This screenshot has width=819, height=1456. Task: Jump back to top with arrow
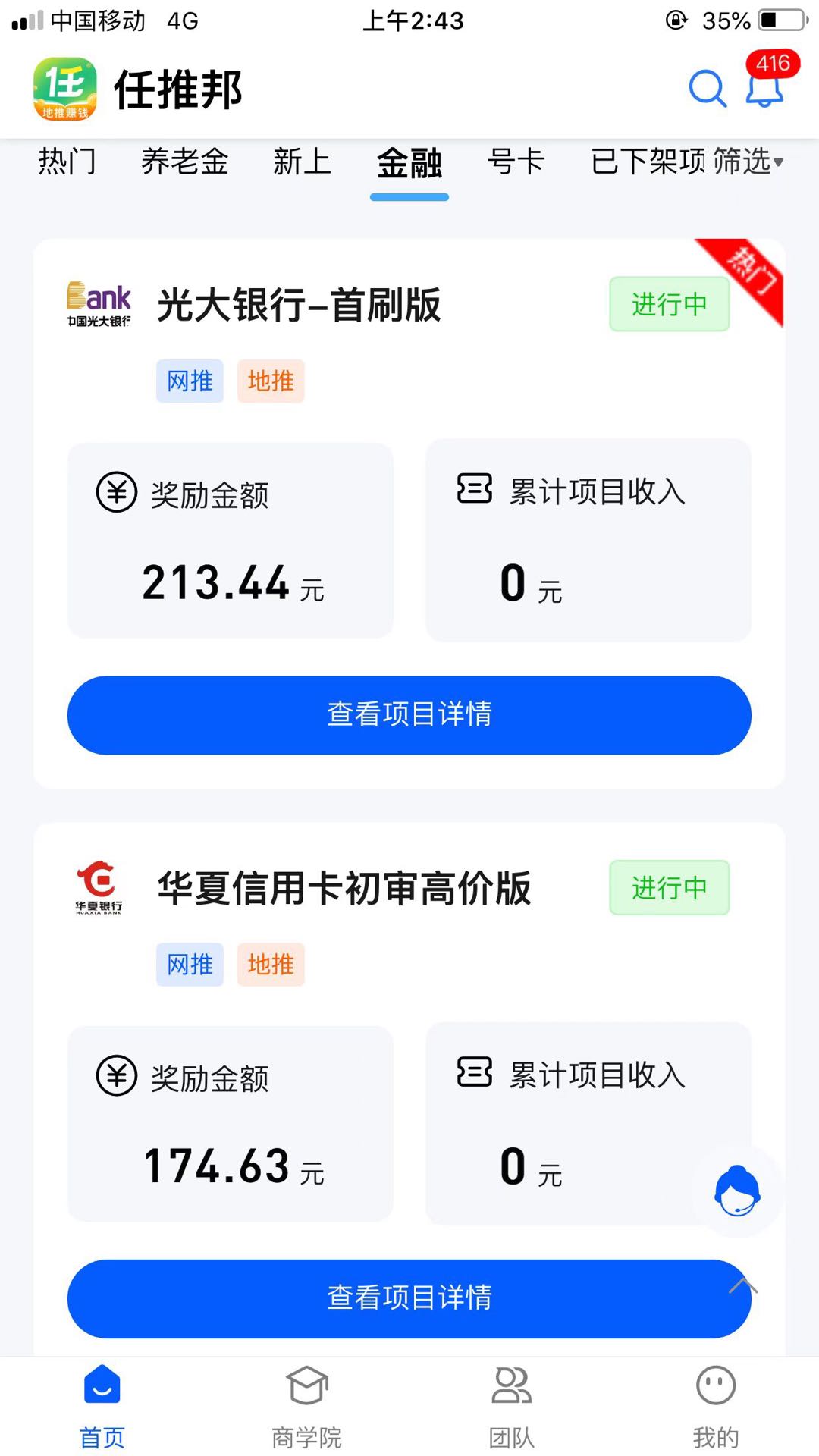point(743,1285)
